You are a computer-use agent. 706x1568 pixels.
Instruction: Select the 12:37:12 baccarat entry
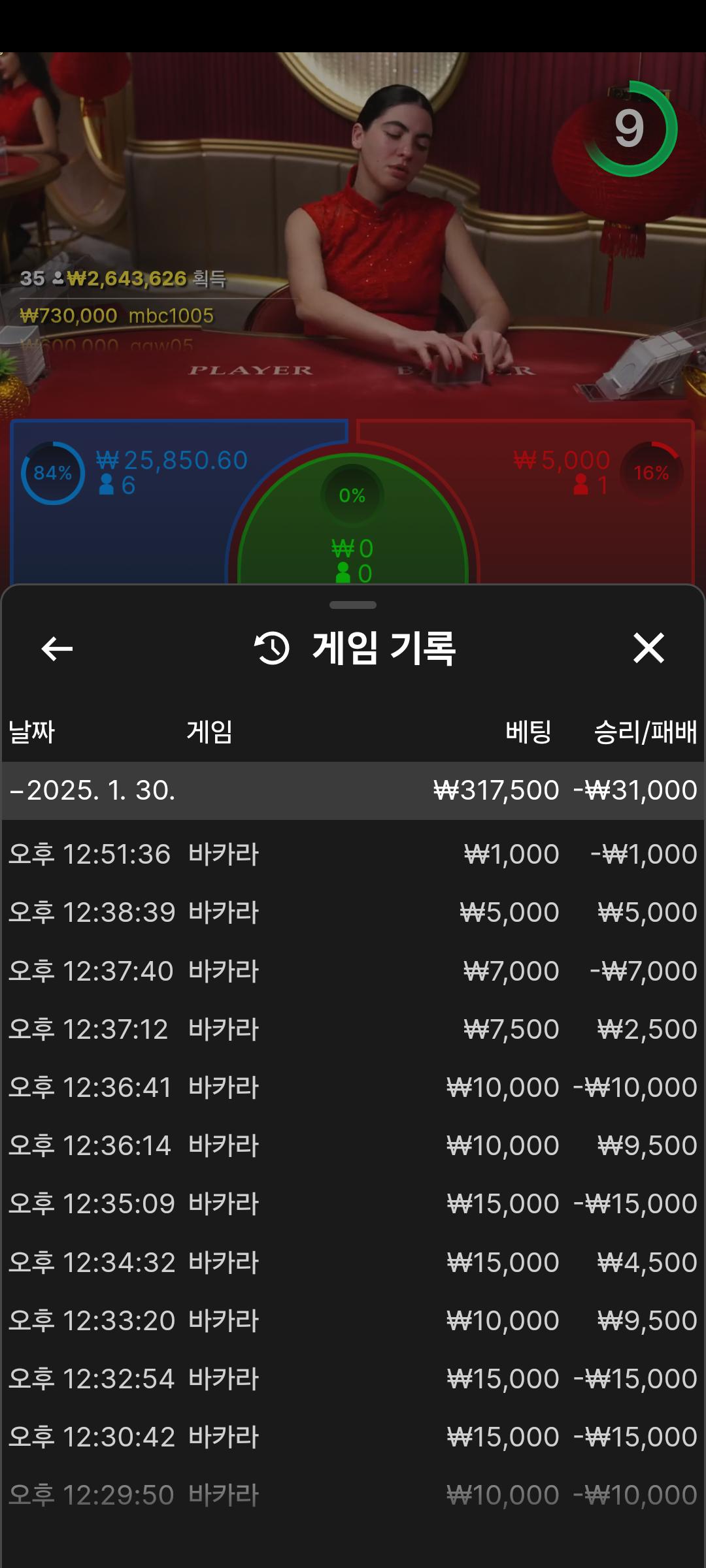pos(353,1029)
